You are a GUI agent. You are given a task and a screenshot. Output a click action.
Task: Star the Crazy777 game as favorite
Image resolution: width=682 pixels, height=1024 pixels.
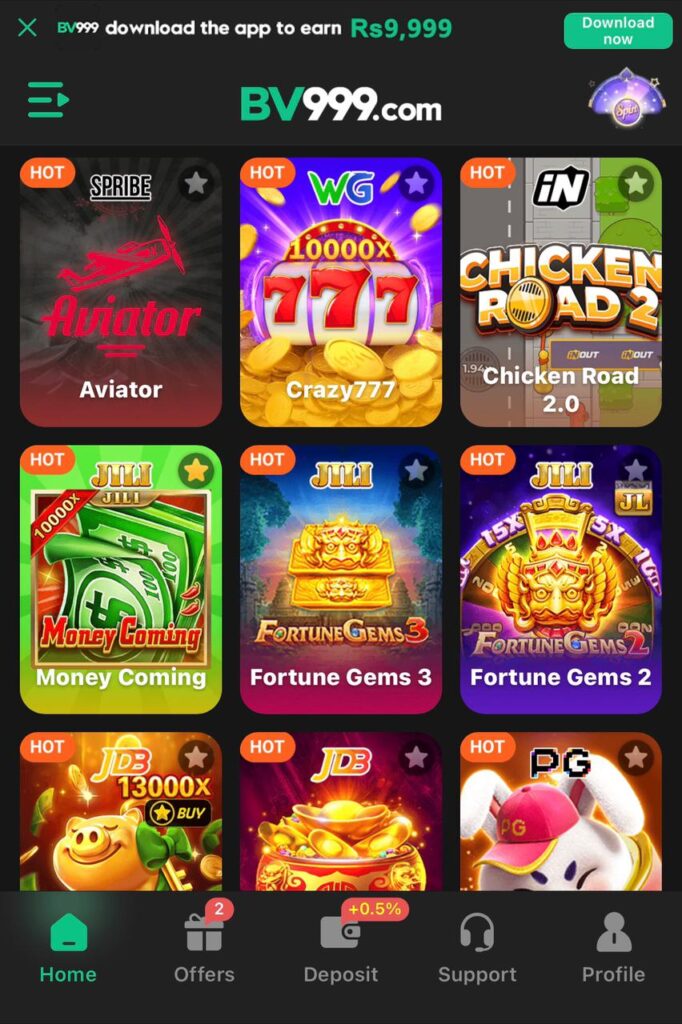pyautogui.click(x=417, y=183)
